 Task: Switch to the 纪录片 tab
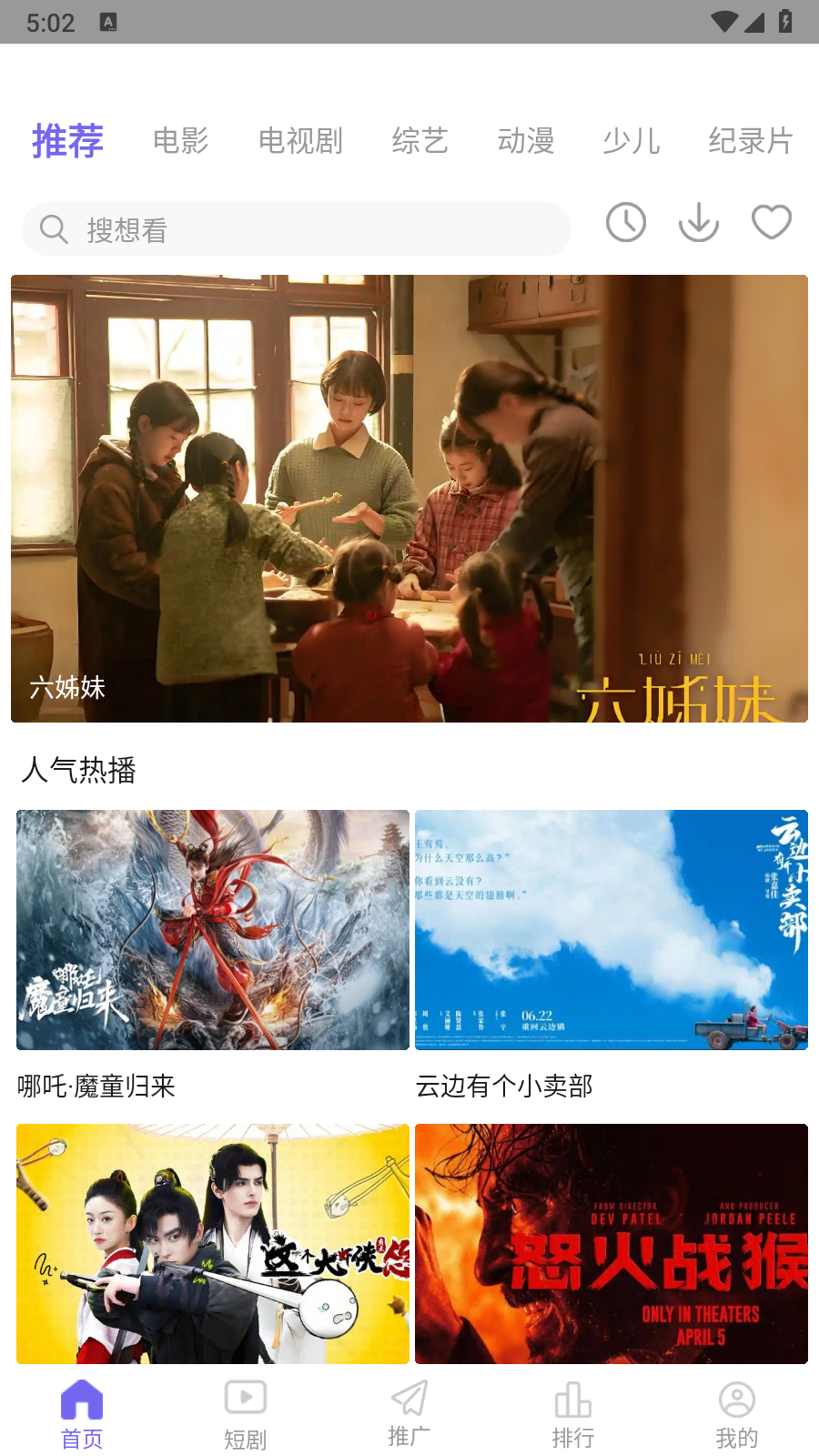[x=750, y=141]
